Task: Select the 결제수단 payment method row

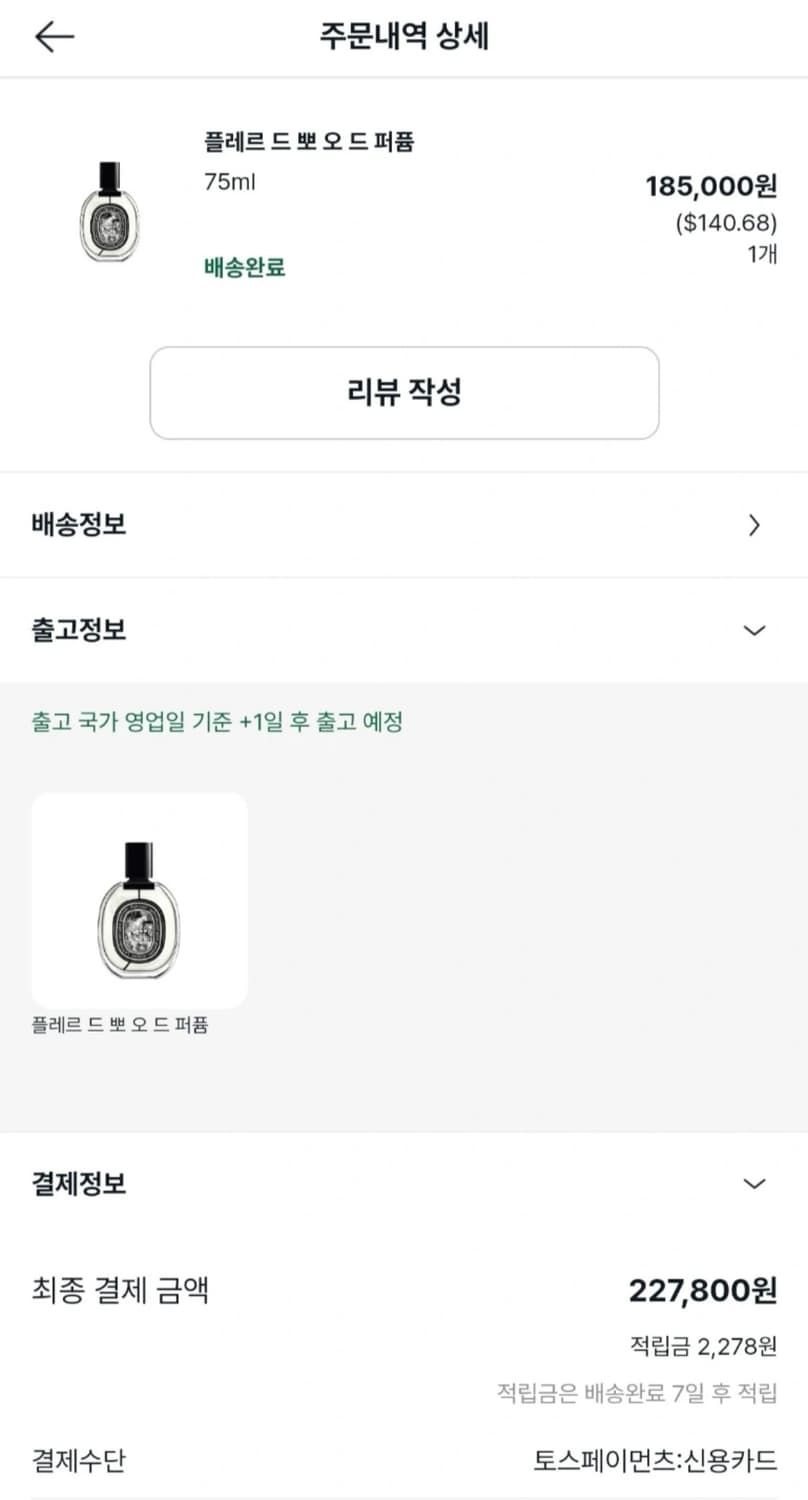Action: pyautogui.click(x=77, y=1461)
